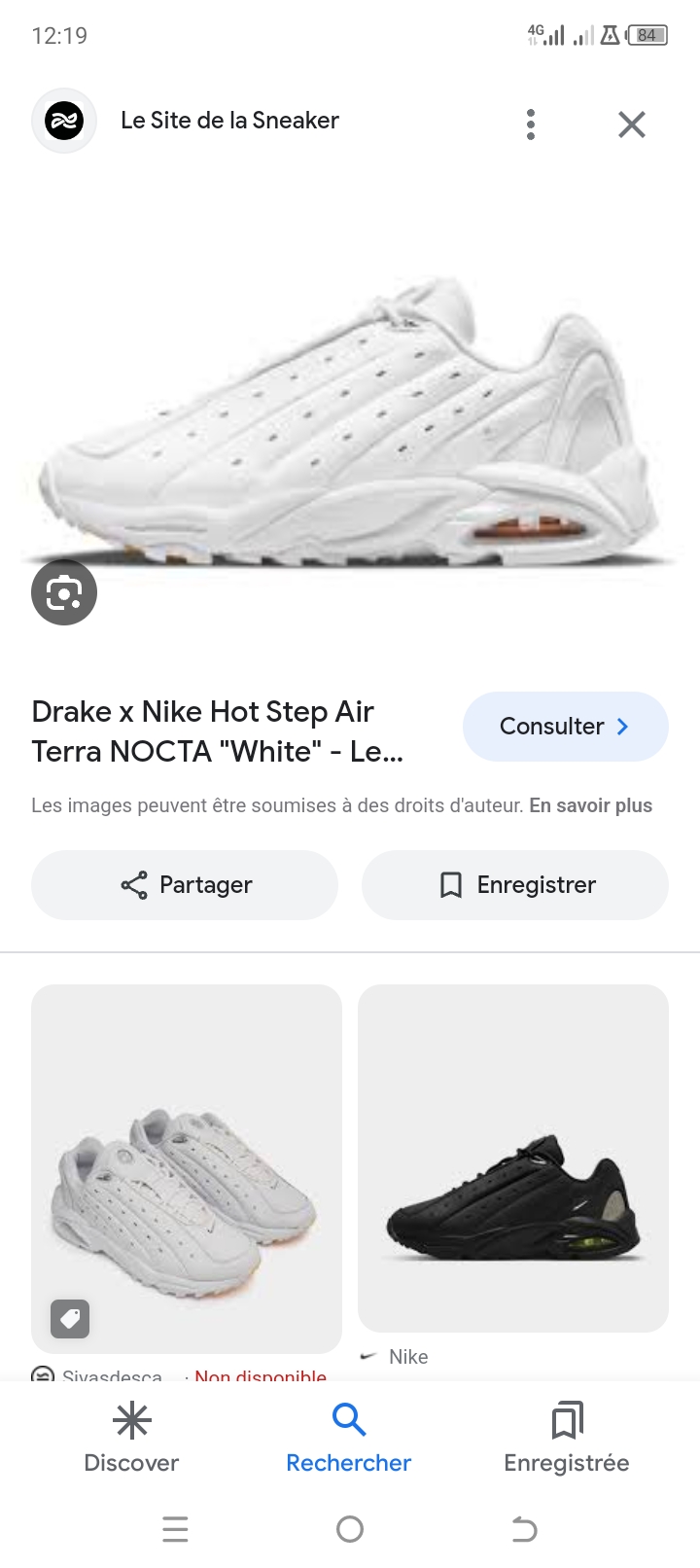View the main white Nike sneaker image
The height and width of the screenshot is (1568, 700).
pos(350,418)
